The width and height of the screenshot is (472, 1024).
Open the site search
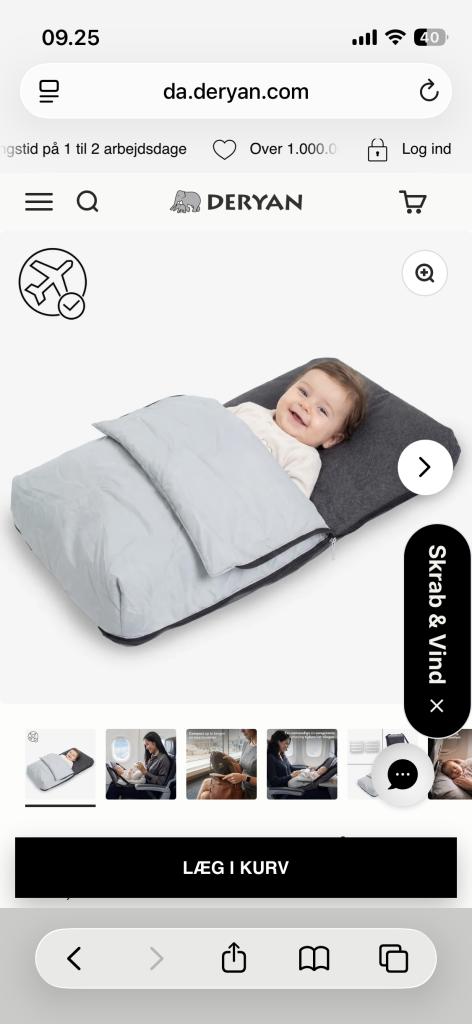87,202
